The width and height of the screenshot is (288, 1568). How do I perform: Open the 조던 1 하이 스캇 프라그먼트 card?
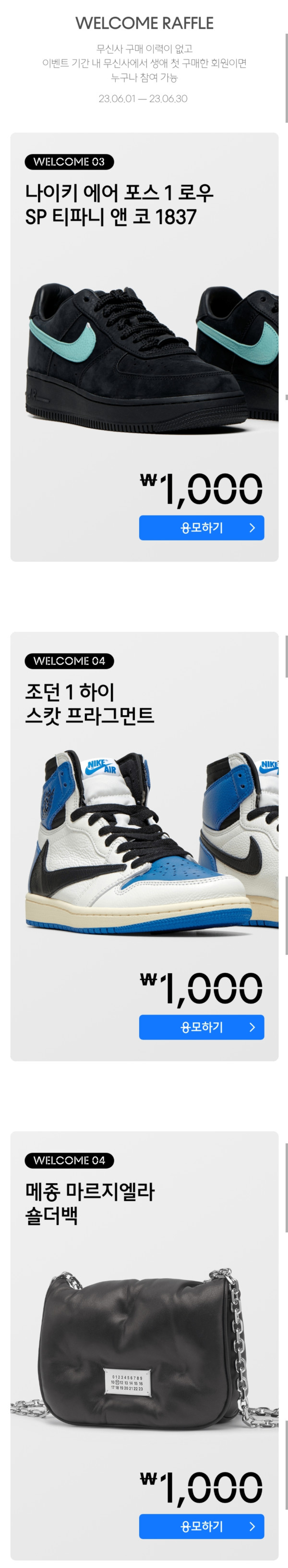144,840
